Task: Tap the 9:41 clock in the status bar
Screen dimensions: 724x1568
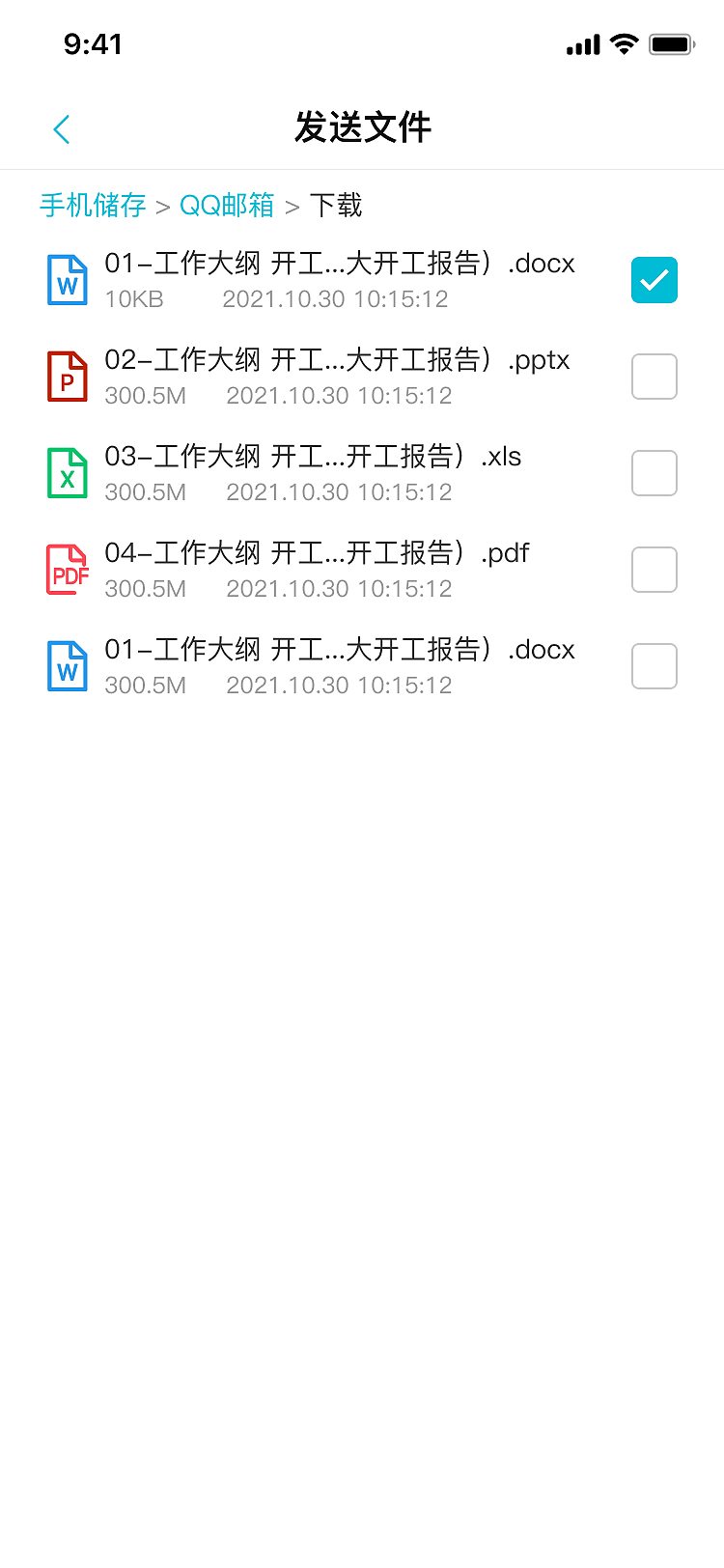Action: click(94, 43)
